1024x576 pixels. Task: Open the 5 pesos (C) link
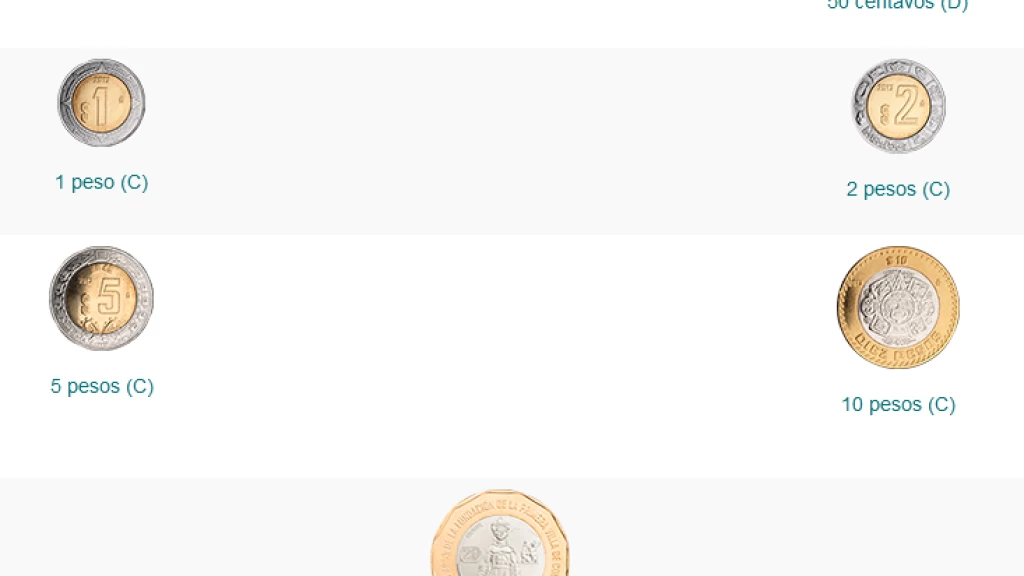pos(102,386)
